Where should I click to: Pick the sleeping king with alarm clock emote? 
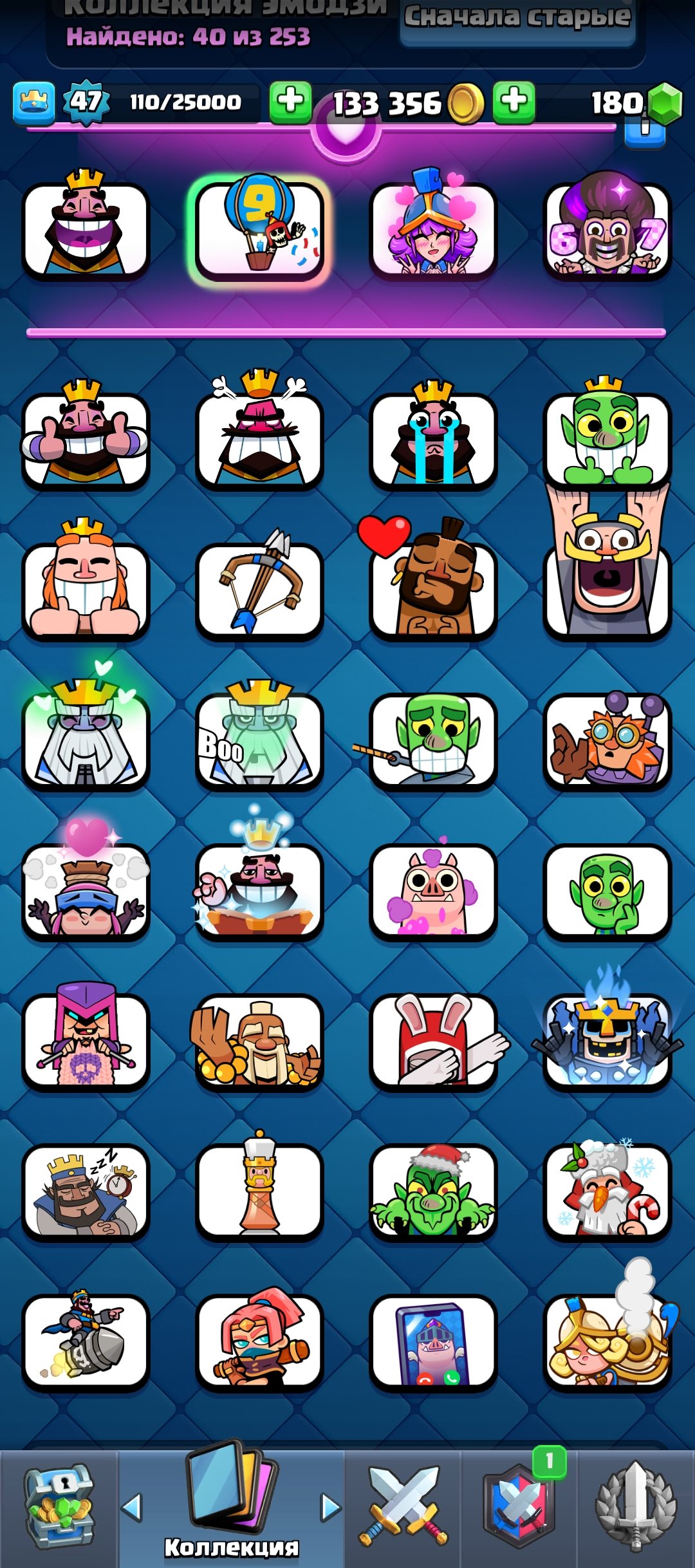[x=86, y=1191]
